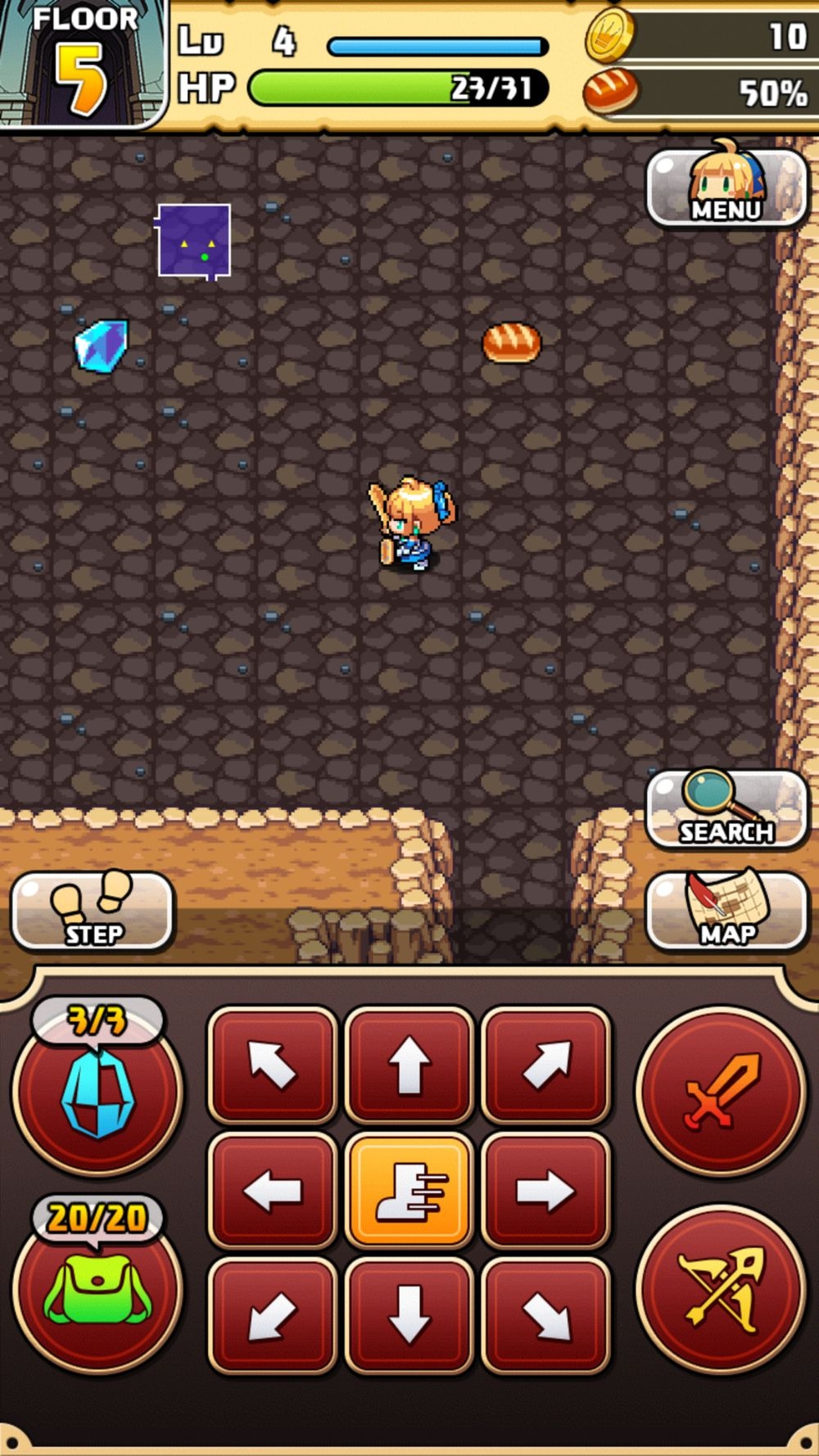Move the character up

pos(409,1065)
